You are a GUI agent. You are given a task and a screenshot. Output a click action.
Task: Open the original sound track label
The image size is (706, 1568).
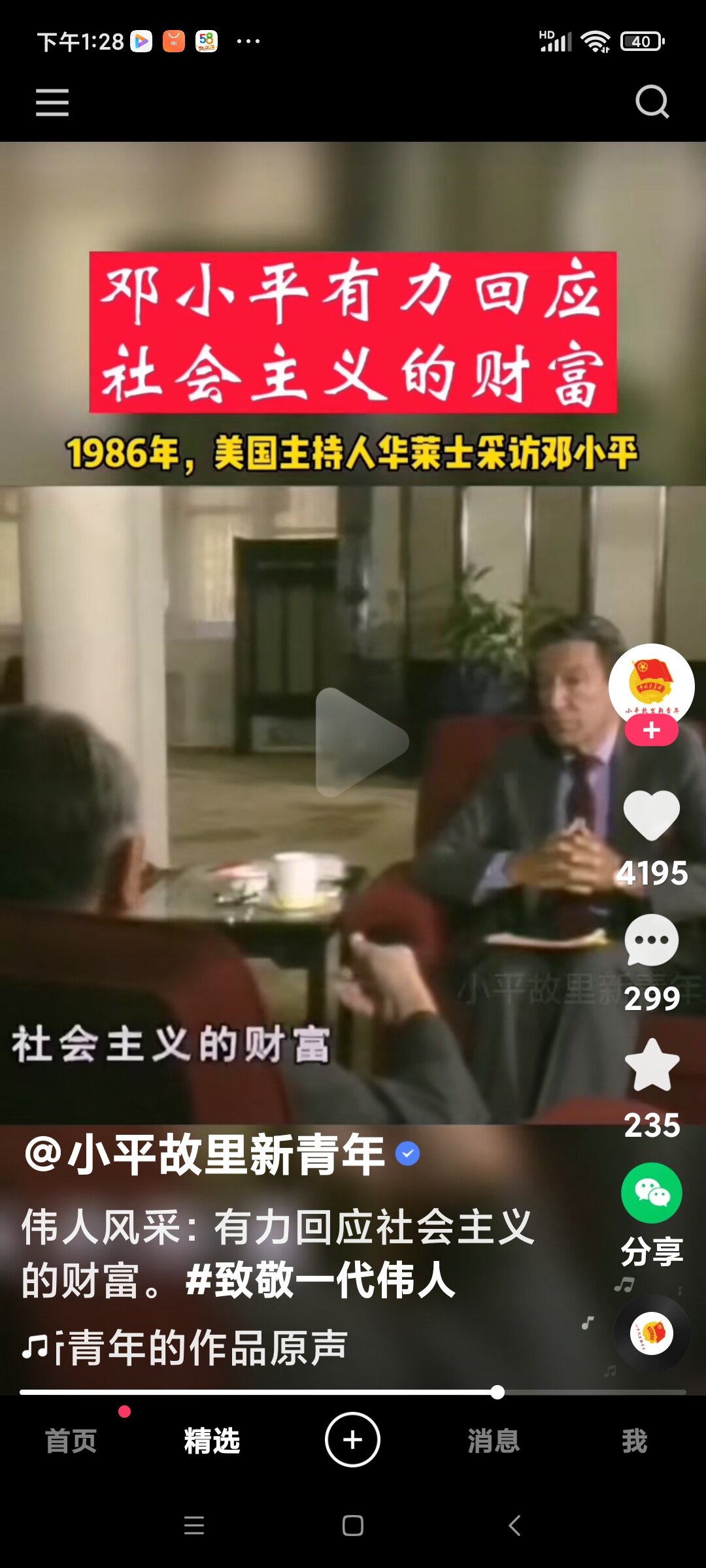pos(196,1347)
